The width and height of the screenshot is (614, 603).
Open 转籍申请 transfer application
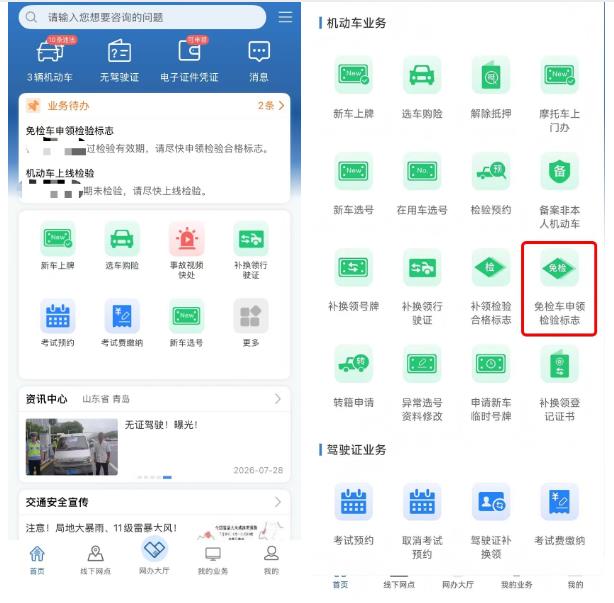click(x=354, y=377)
